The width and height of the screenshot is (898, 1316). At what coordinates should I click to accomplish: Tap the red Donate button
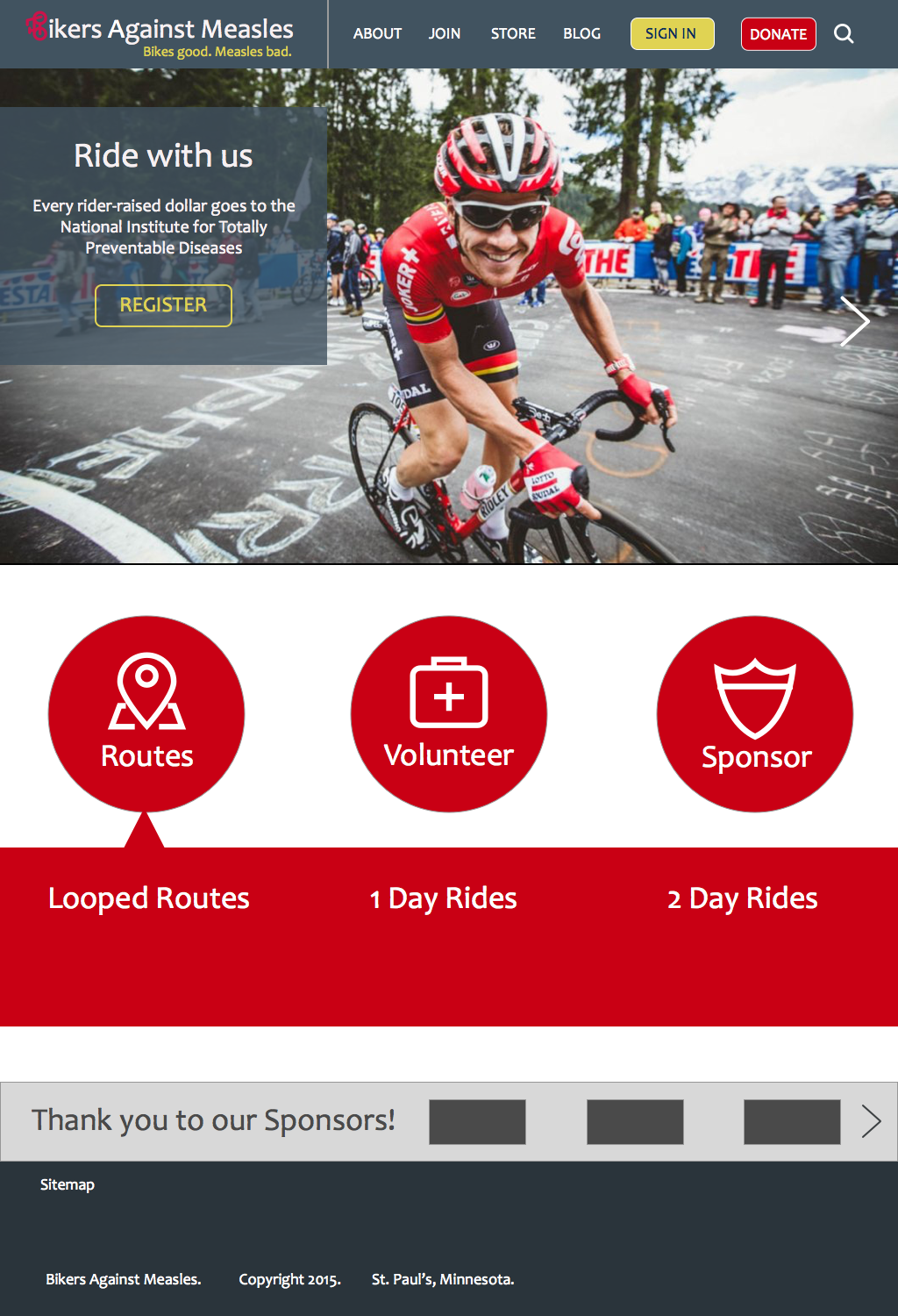coord(778,34)
